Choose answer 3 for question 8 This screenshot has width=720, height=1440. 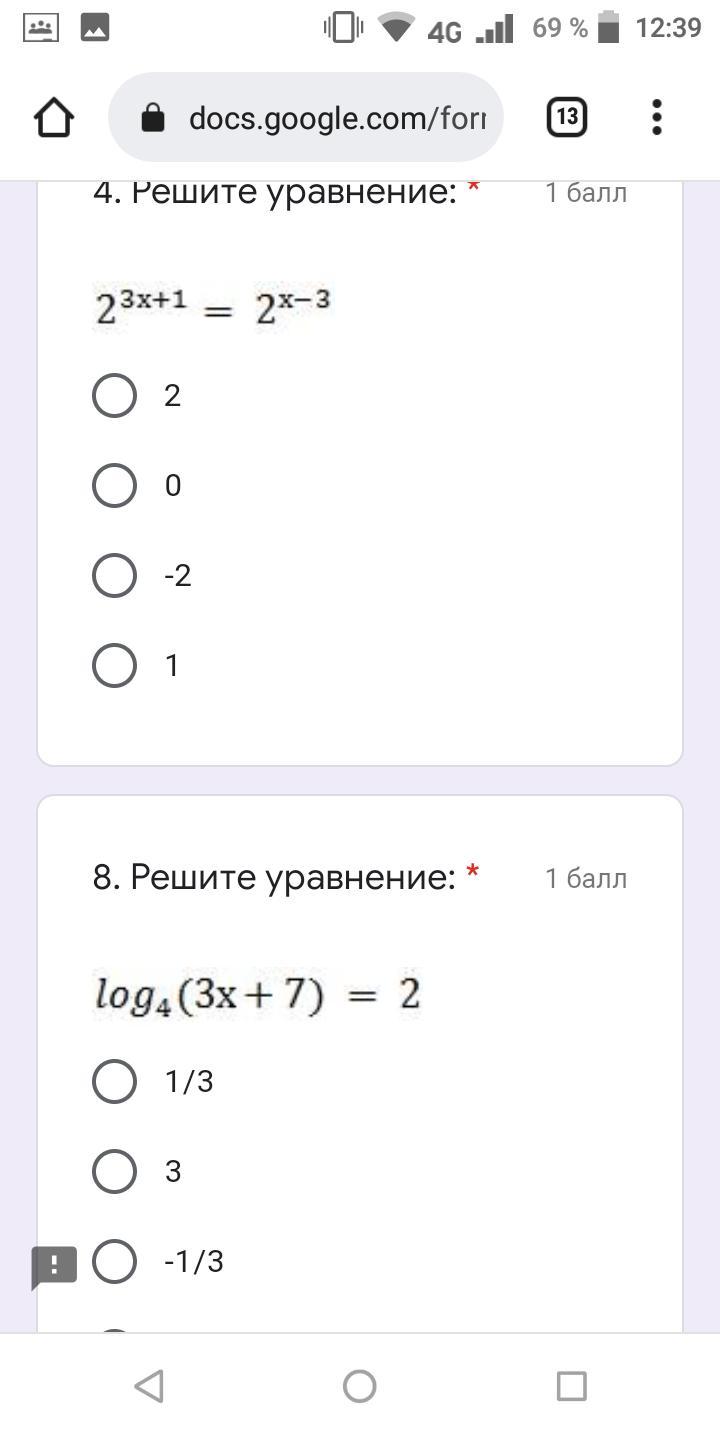click(115, 1171)
